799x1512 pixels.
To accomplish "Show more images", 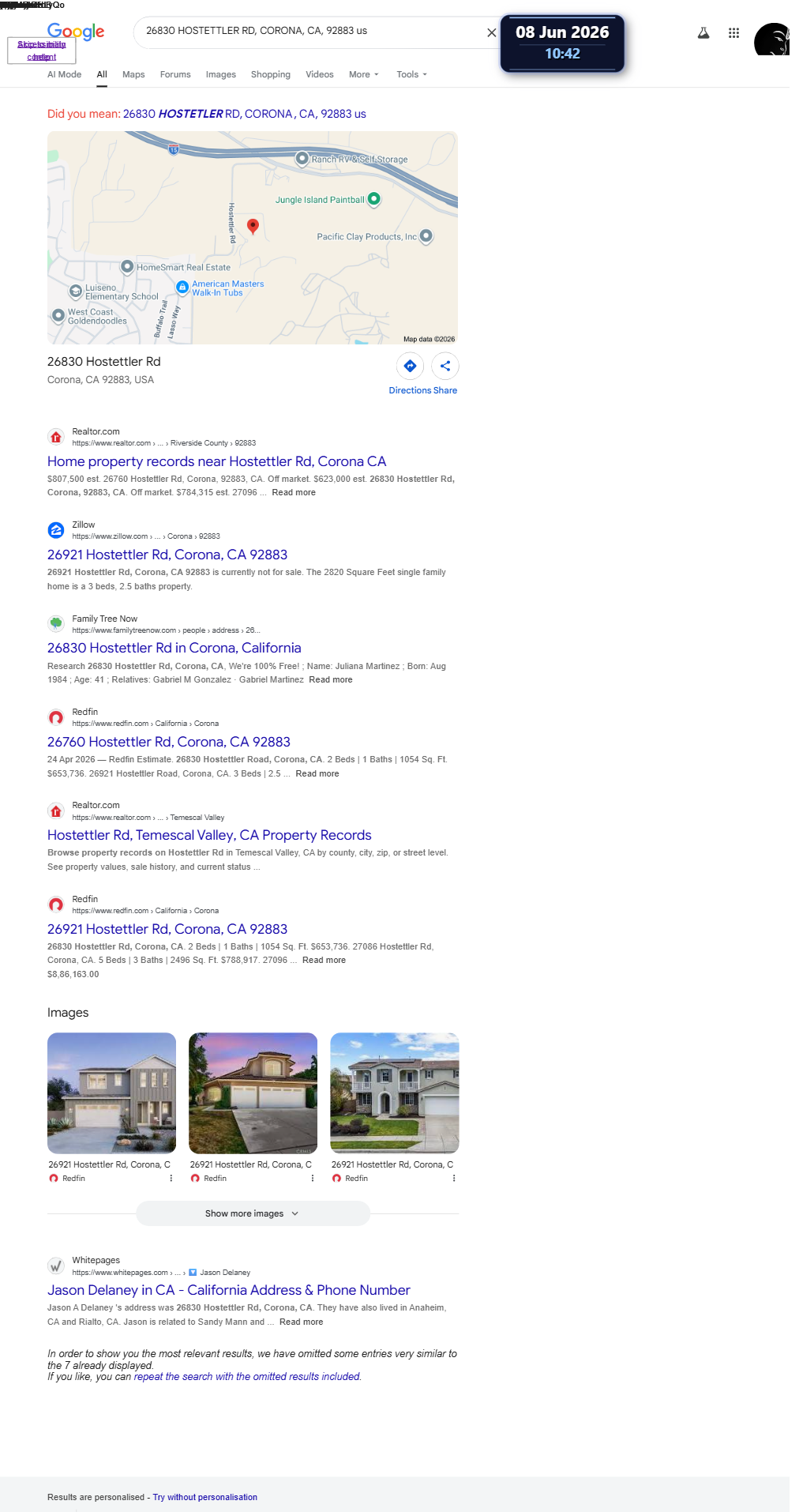I will coord(253,1213).
